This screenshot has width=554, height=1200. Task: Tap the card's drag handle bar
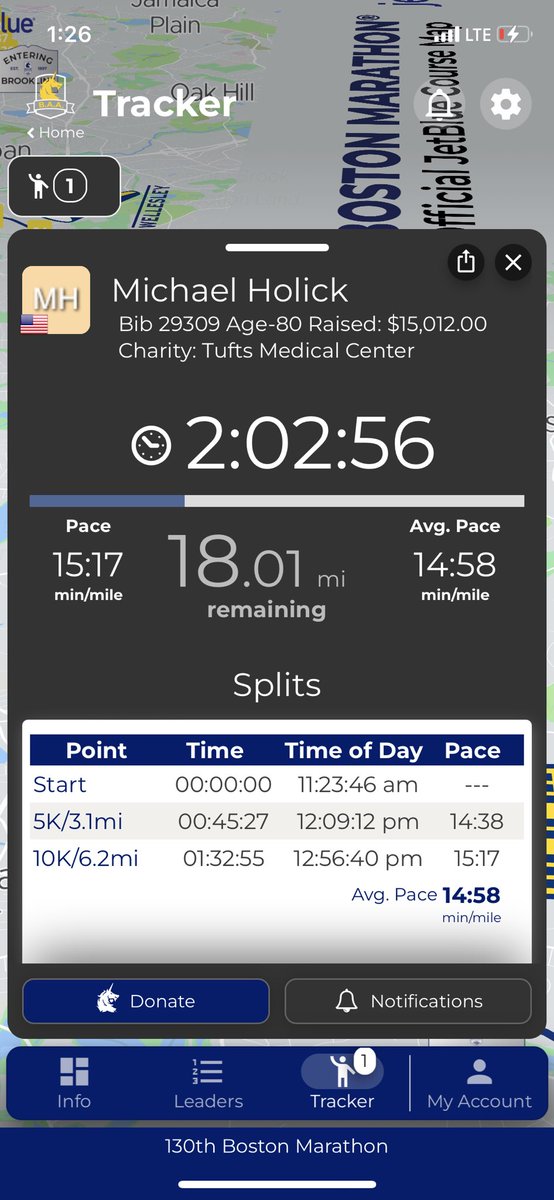click(277, 247)
